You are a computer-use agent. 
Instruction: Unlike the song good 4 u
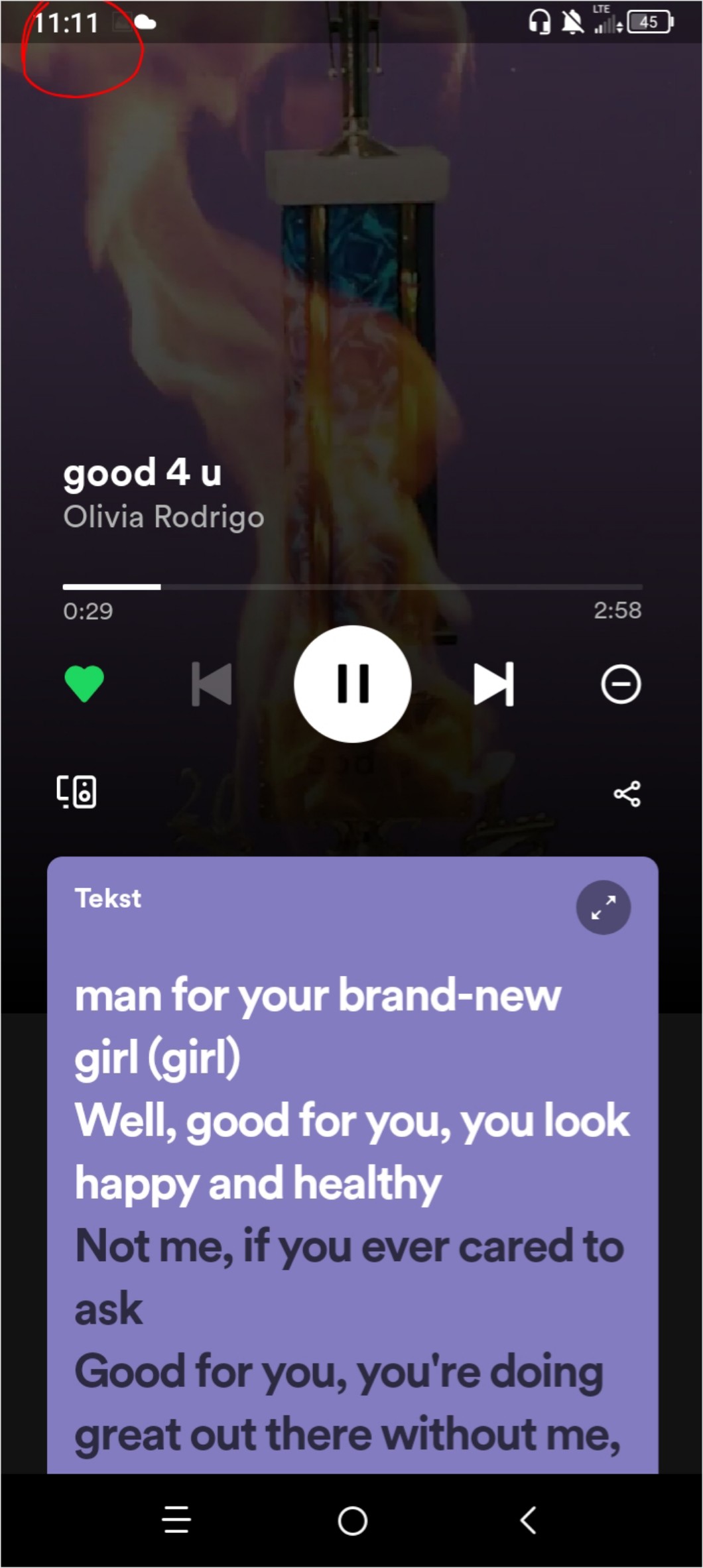coord(84,684)
